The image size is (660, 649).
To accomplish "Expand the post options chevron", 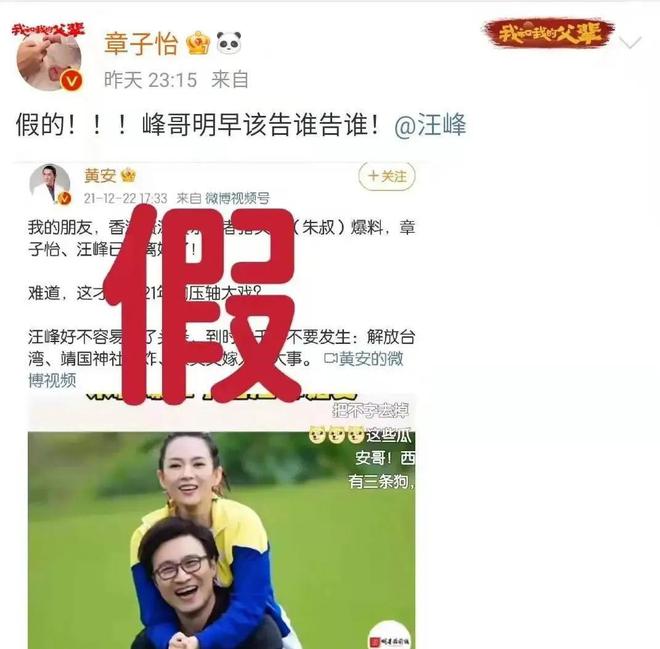I will [630, 43].
